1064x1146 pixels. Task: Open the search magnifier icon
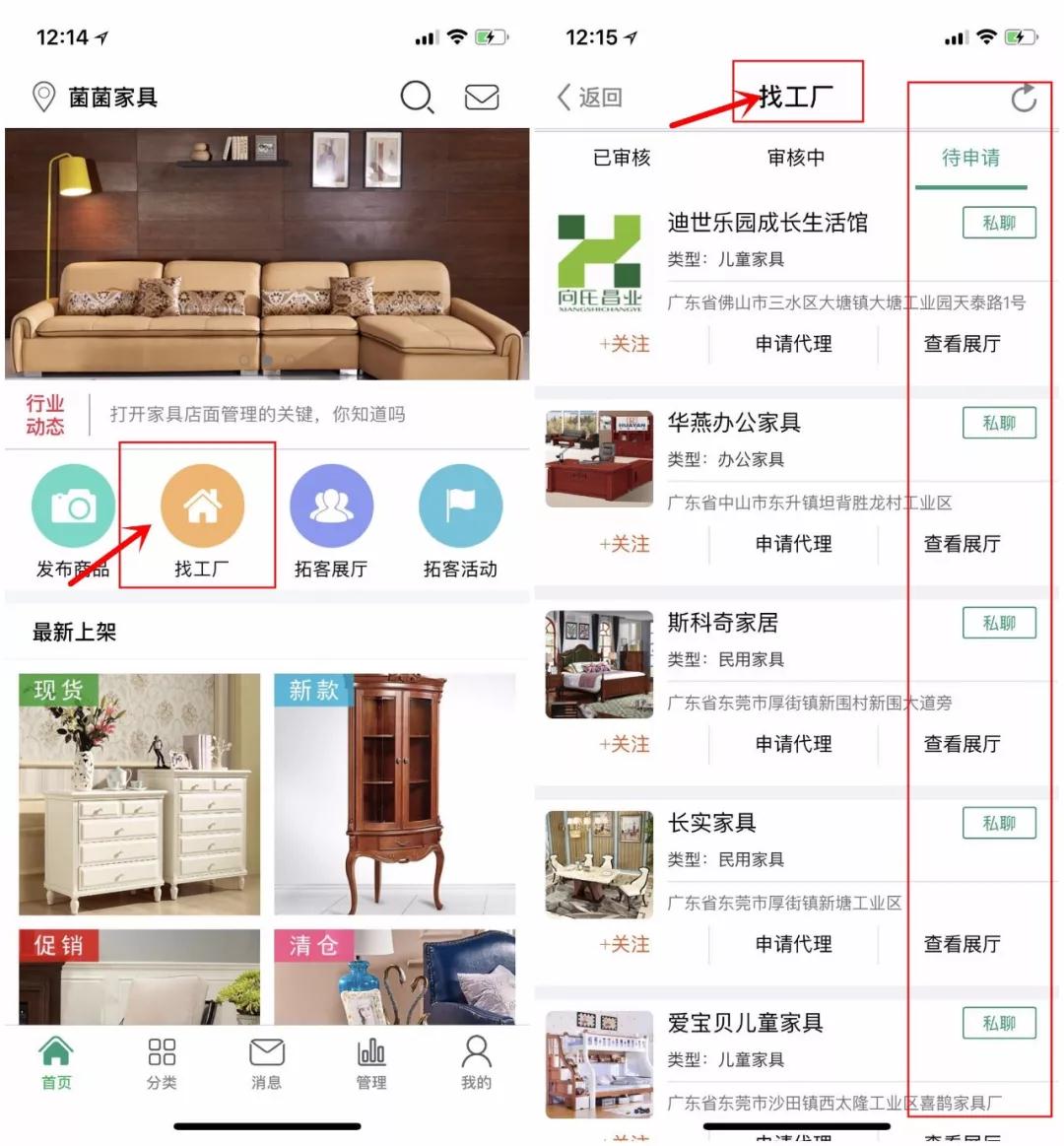[416, 97]
